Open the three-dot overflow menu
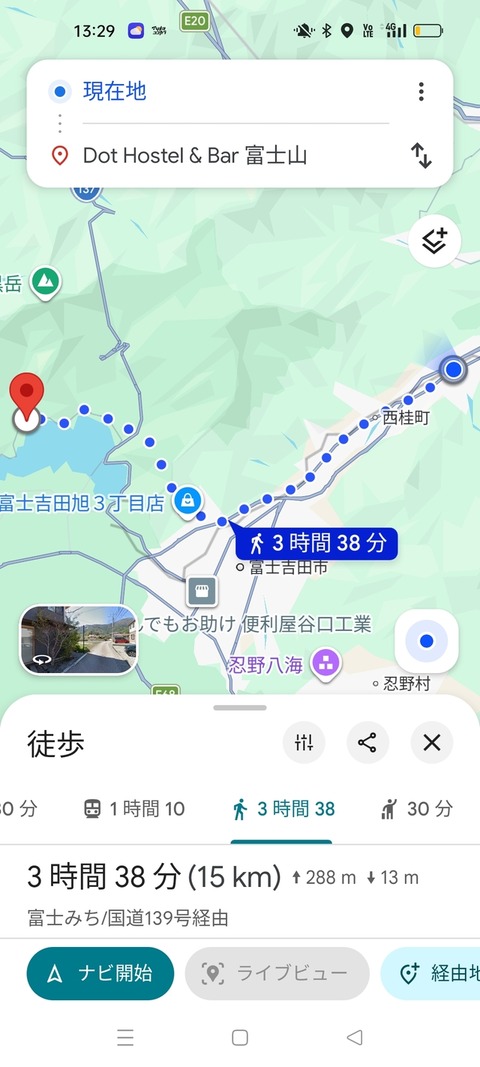Viewport: 480px width, 1067px height. tap(421, 91)
